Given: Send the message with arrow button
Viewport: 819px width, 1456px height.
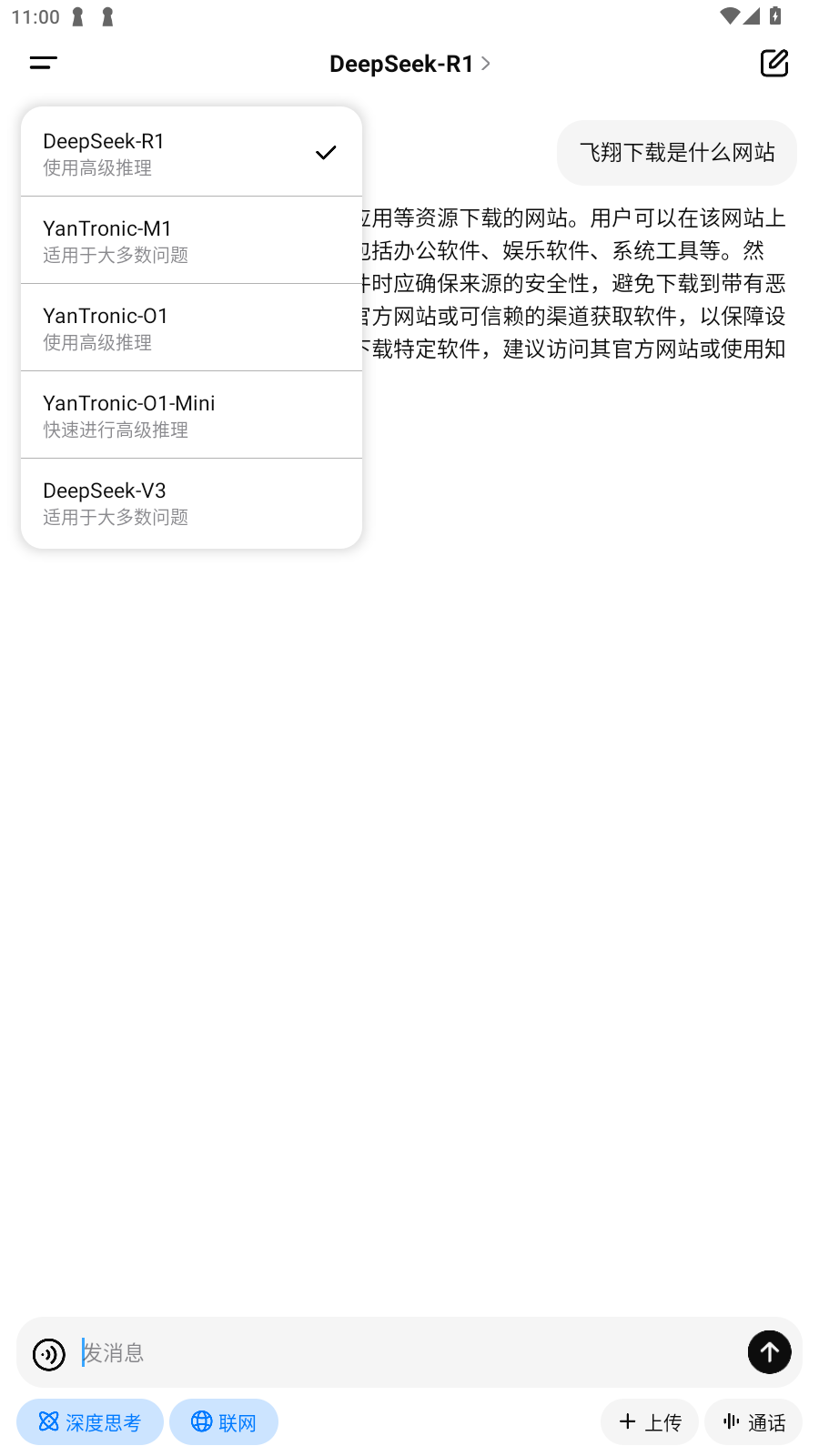Looking at the screenshot, I should (769, 1352).
